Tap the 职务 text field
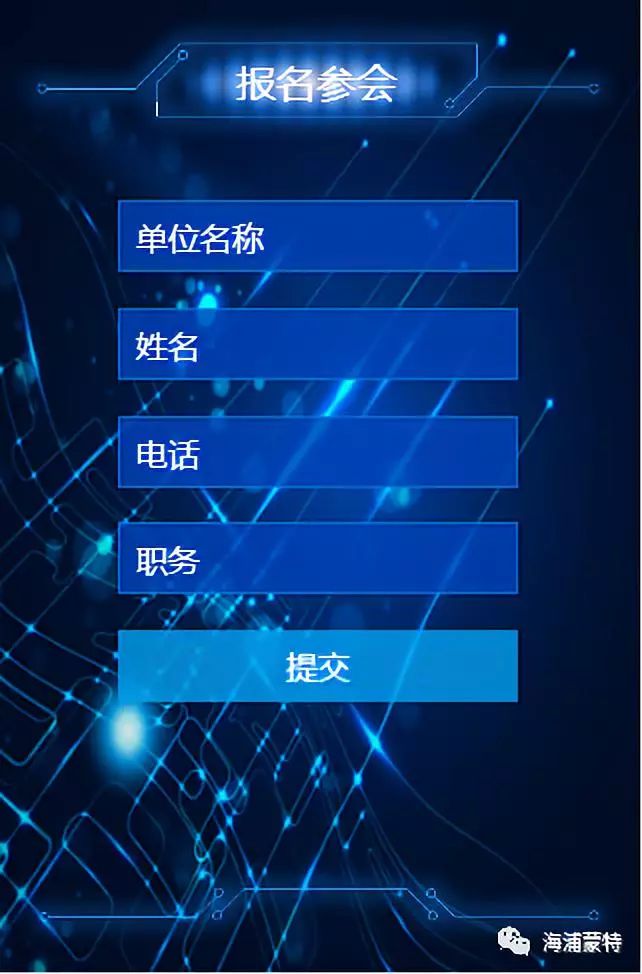 click(317, 559)
